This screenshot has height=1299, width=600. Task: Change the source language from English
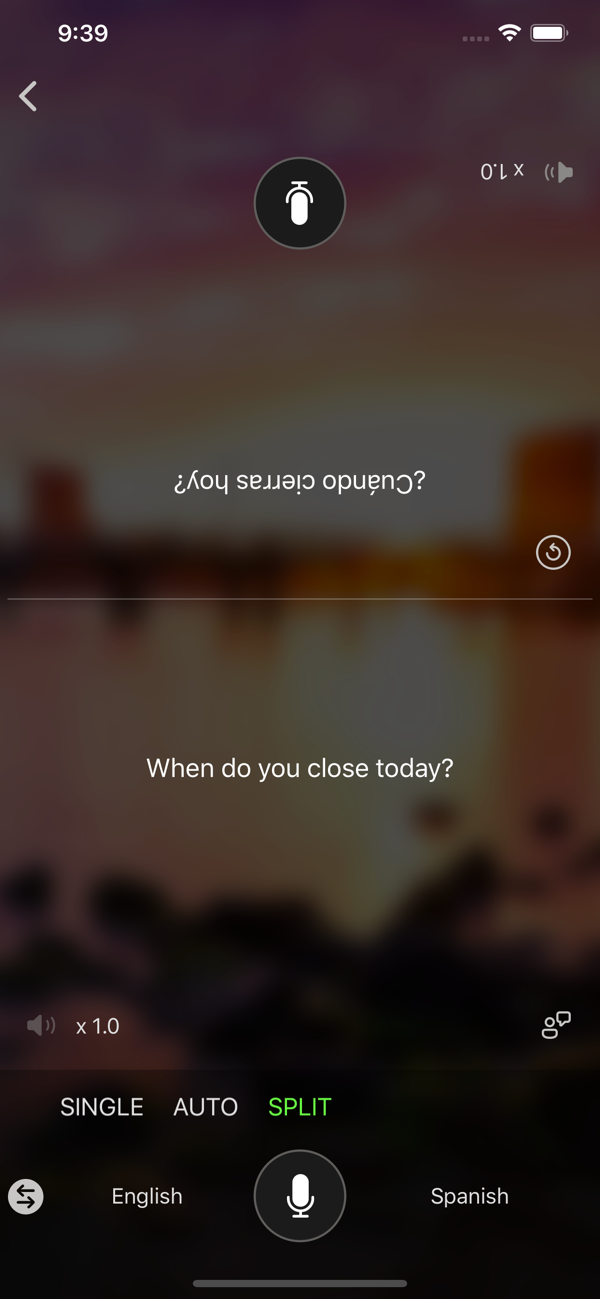click(x=147, y=1196)
